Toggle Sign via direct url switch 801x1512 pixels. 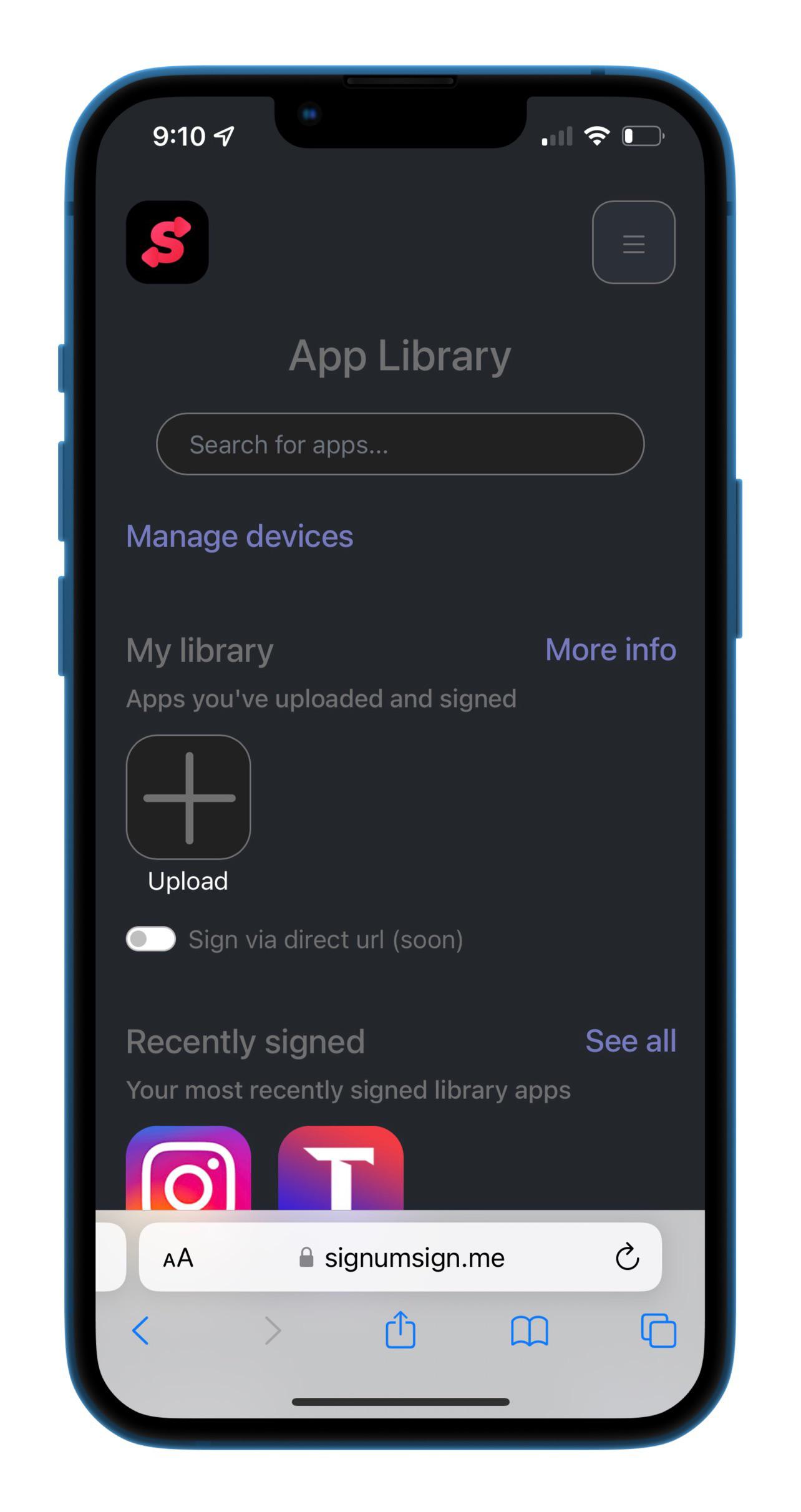pyautogui.click(x=151, y=939)
